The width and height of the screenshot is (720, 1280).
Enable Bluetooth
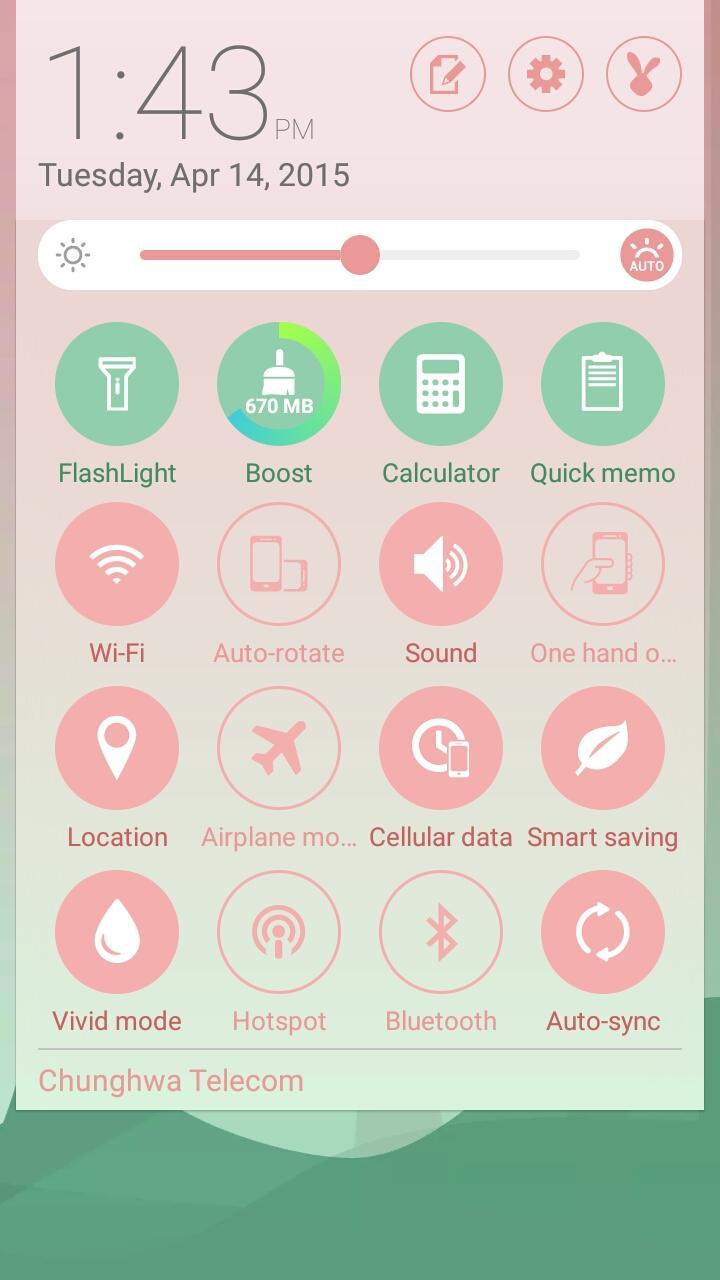441,931
